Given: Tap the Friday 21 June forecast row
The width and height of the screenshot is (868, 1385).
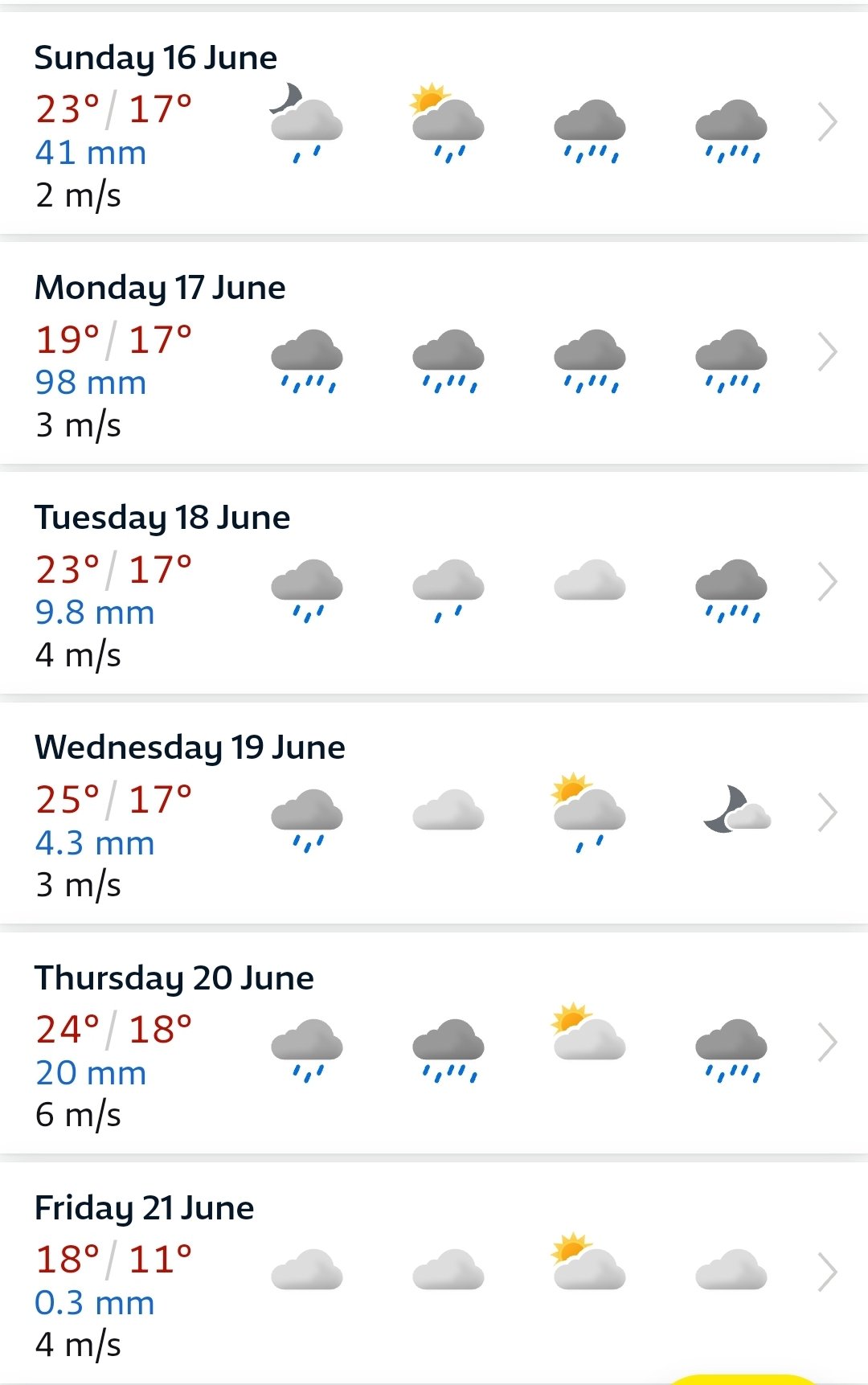Looking at the screenshot, I should pos(827,1272).
